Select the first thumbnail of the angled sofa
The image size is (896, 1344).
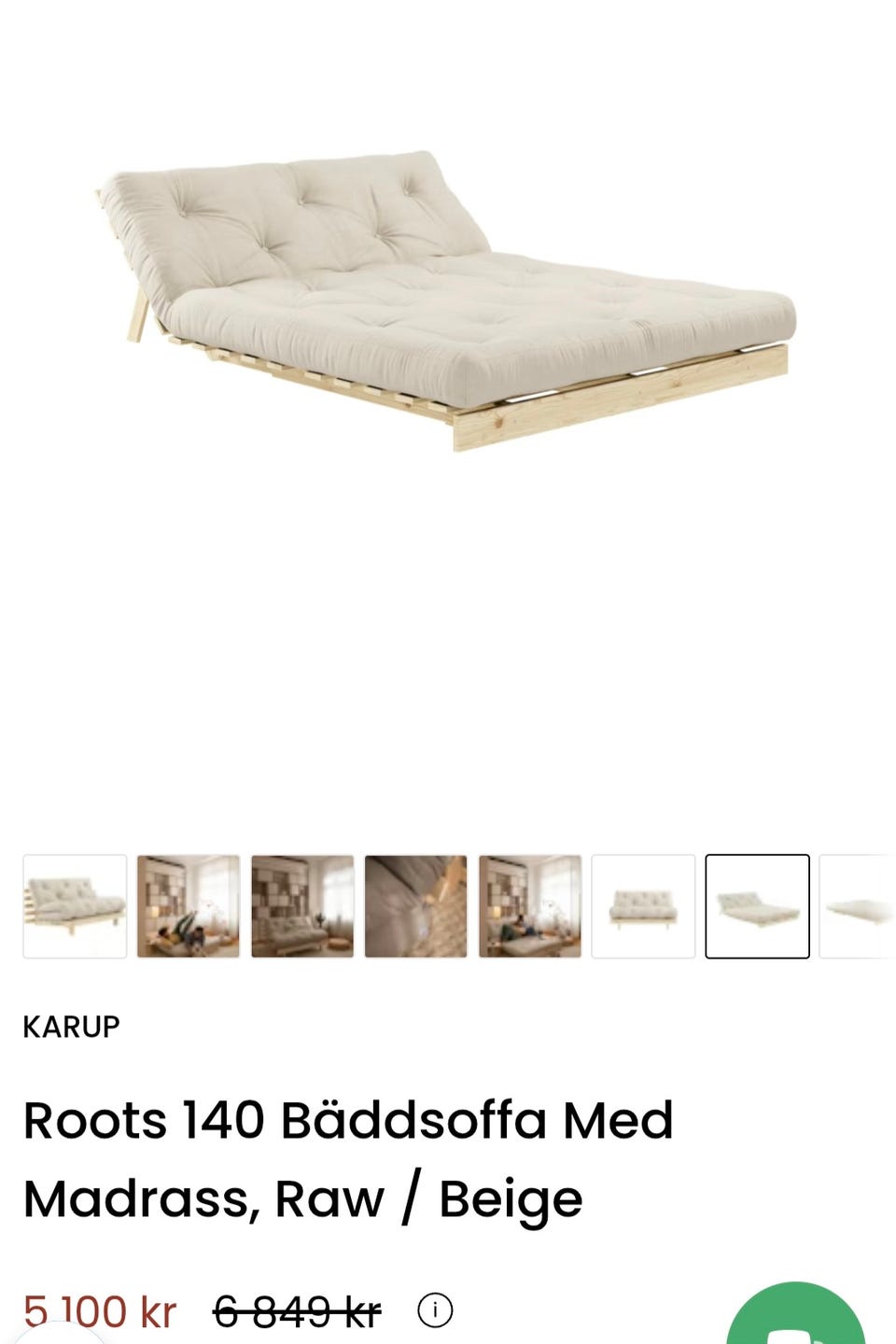75,906
